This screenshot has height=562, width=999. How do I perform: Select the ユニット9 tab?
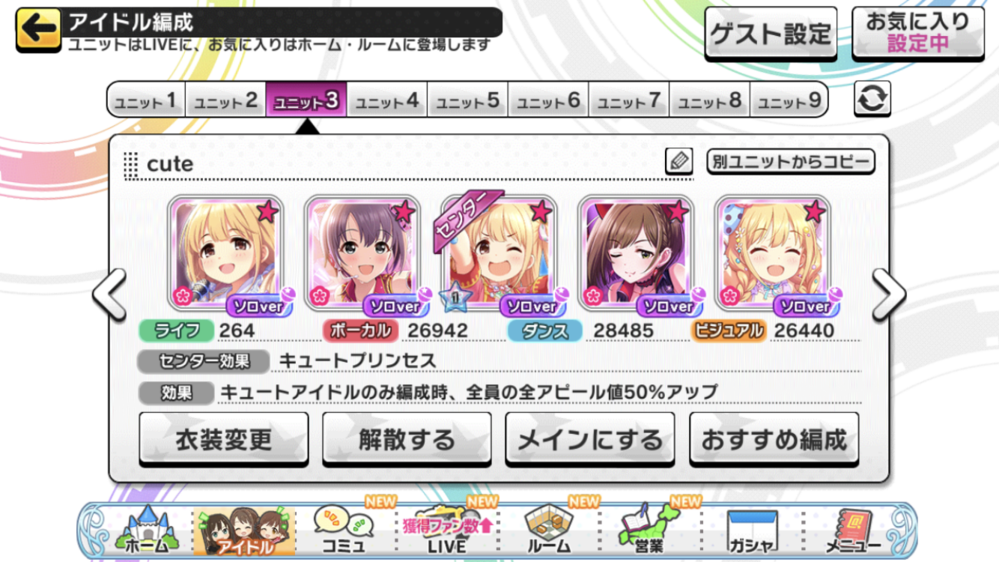789,101
